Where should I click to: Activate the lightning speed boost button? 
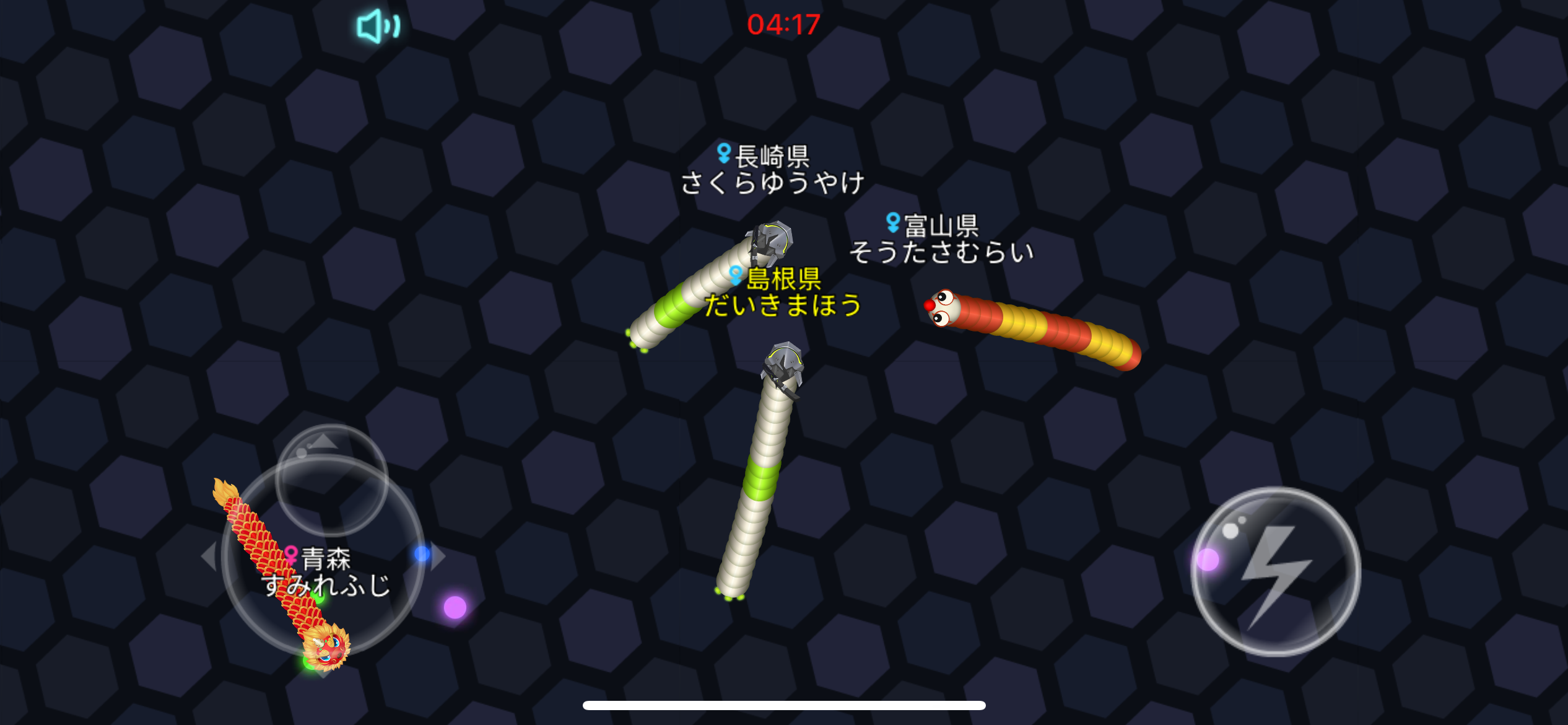click(x=1276, y=571)
